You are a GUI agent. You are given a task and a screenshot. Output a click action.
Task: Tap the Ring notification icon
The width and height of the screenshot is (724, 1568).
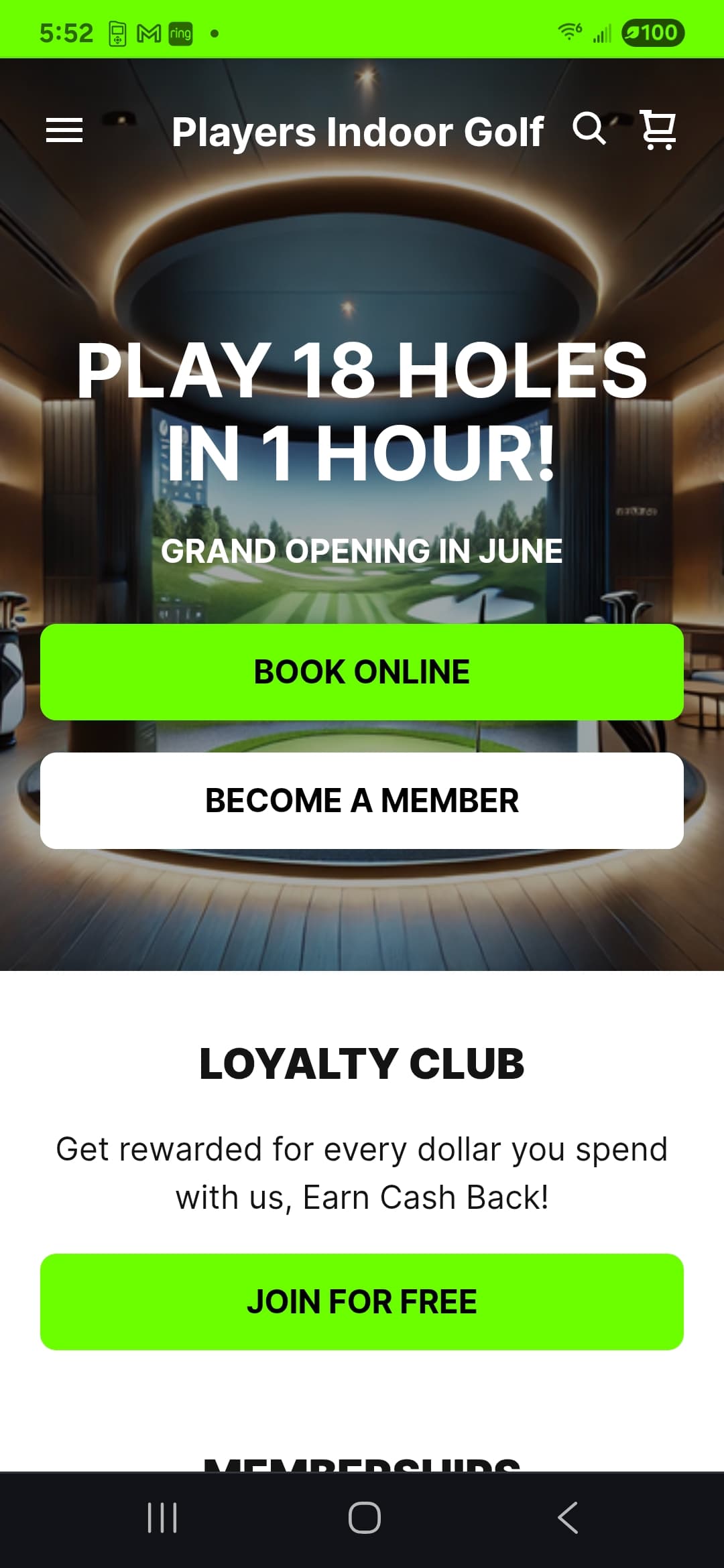tap(179, 31)
